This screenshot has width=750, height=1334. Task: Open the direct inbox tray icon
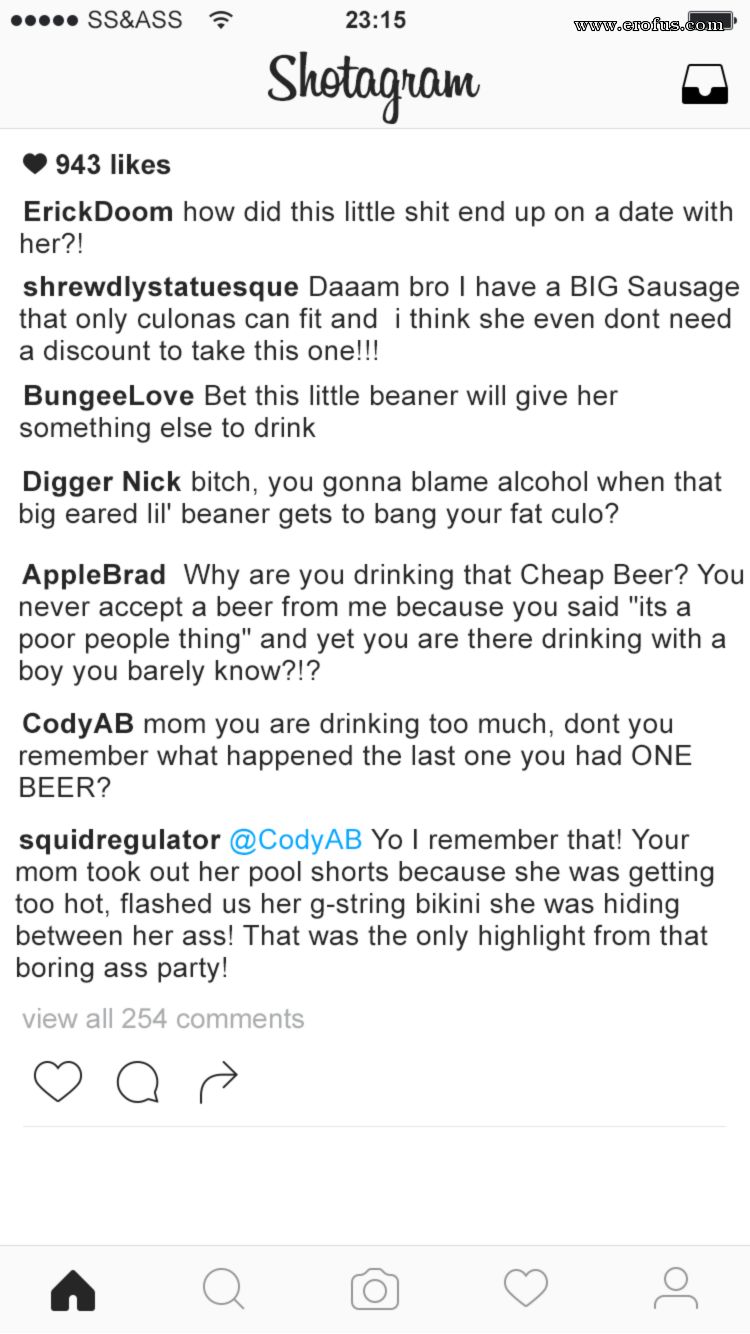tap(705, 85)
